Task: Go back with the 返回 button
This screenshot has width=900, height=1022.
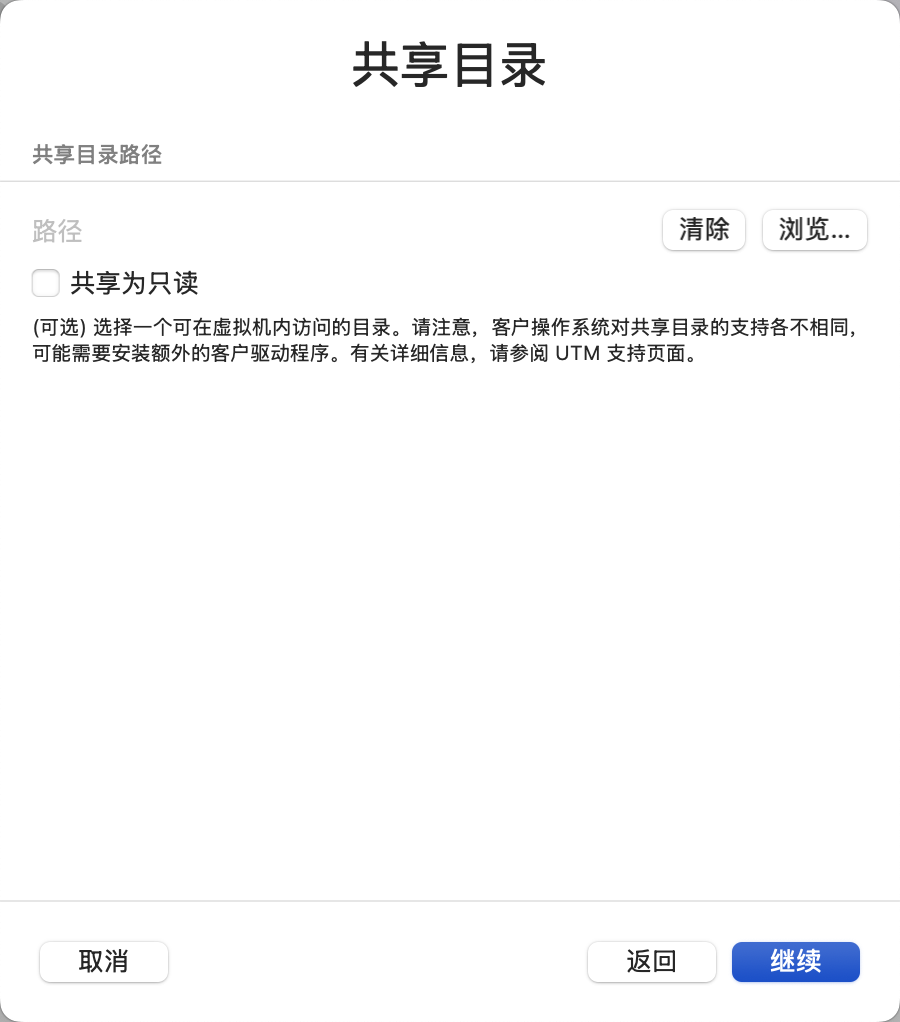Action: pos(651,962)
